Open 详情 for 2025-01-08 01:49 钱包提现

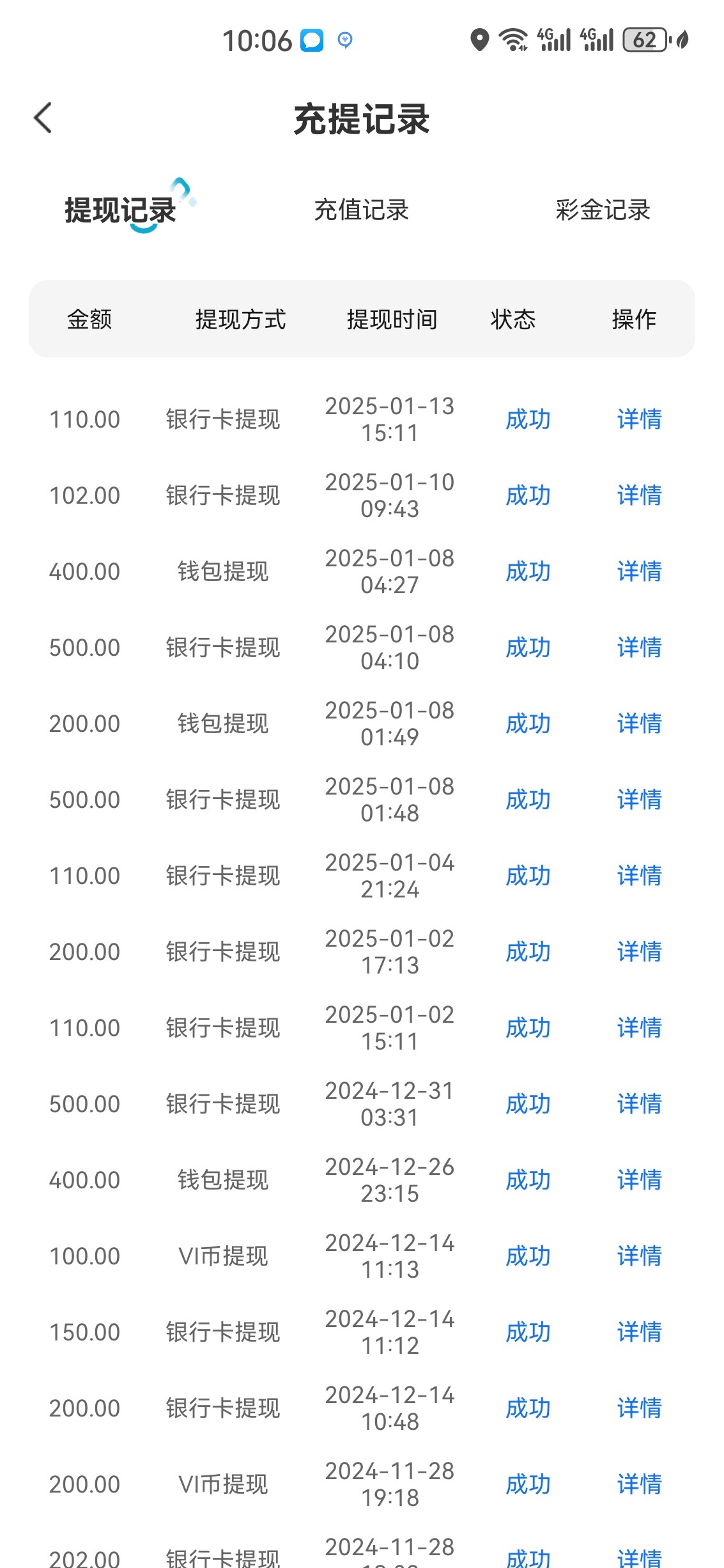tap(639, 724)
